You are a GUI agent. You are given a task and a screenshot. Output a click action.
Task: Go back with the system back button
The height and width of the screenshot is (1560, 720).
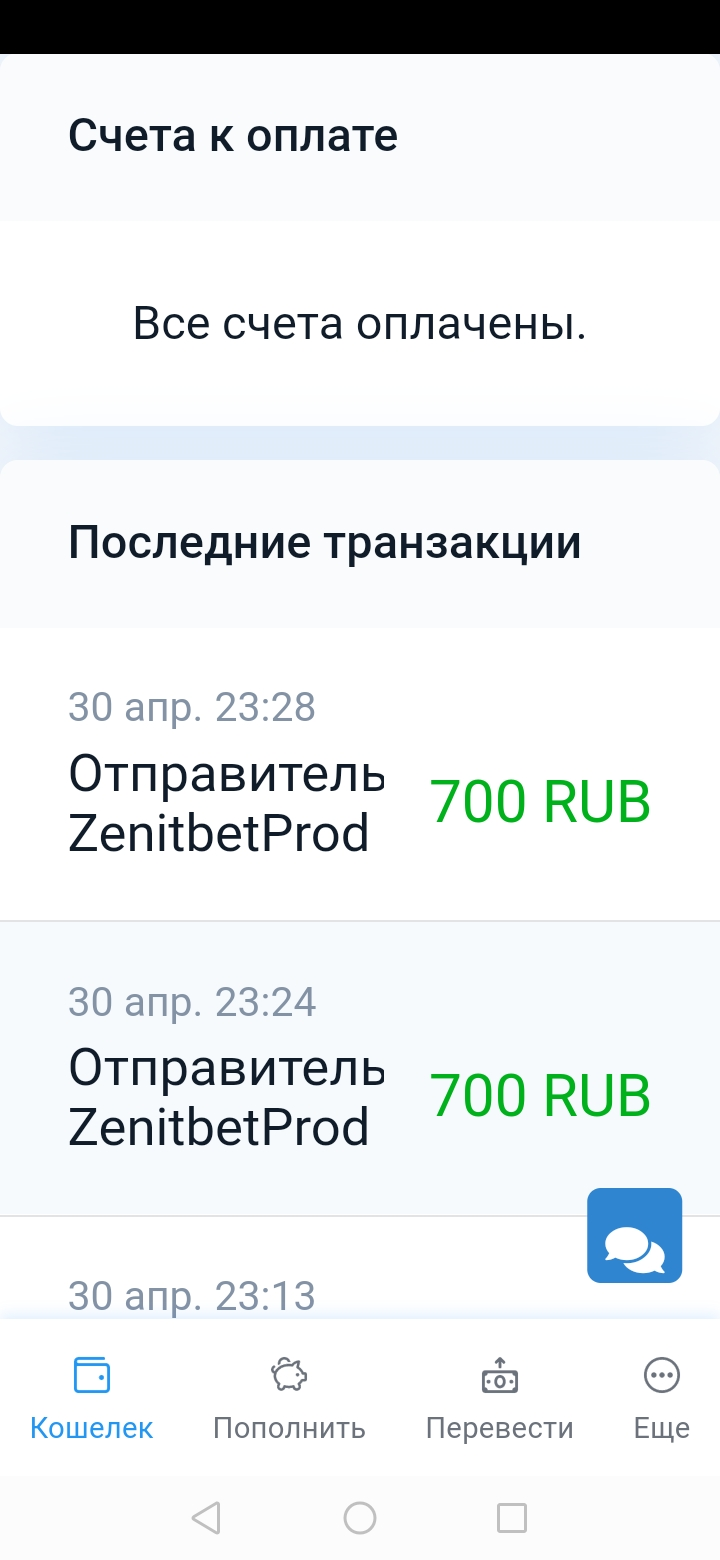206,1518
